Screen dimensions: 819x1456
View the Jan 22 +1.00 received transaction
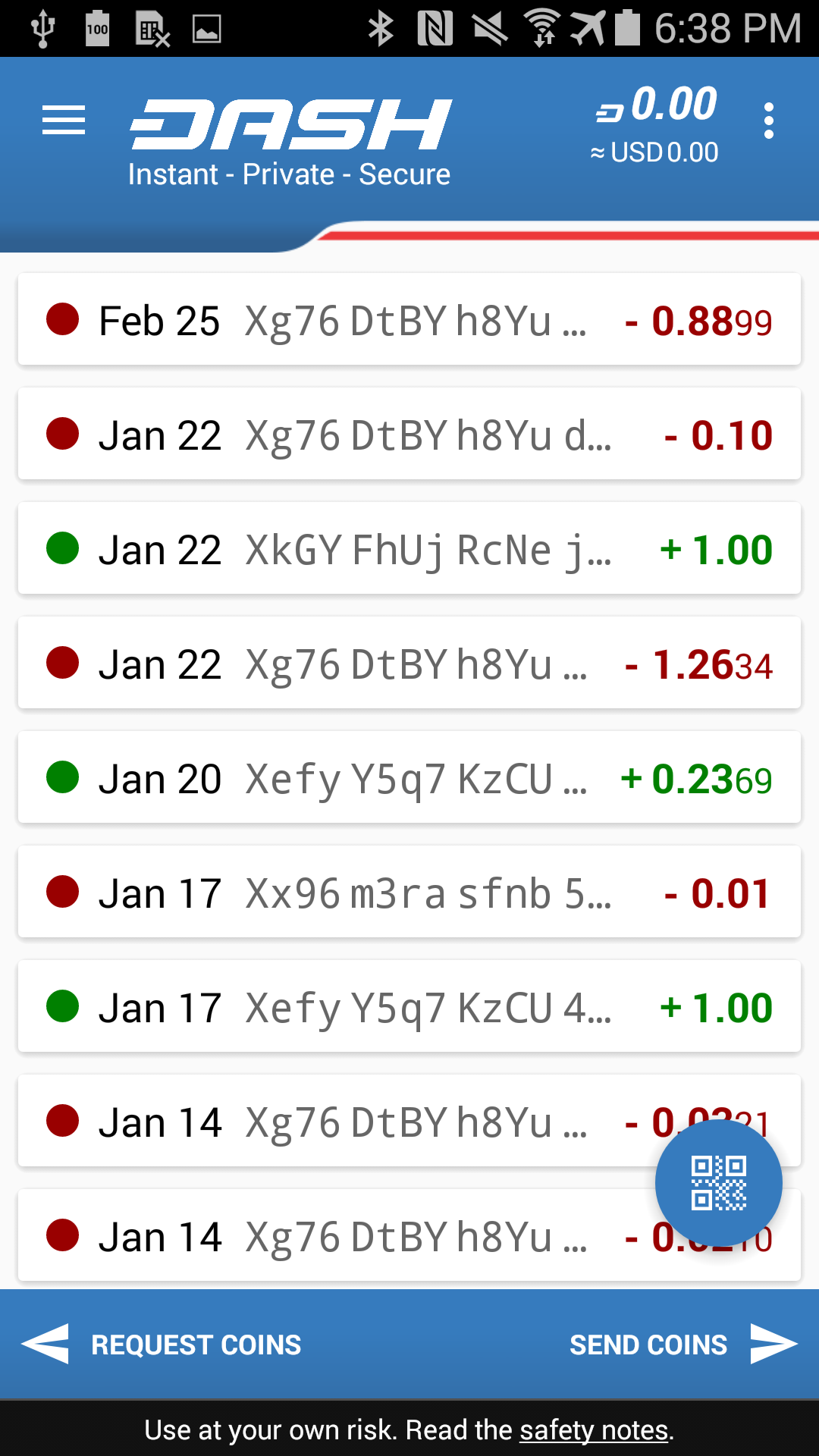point(409,548)
